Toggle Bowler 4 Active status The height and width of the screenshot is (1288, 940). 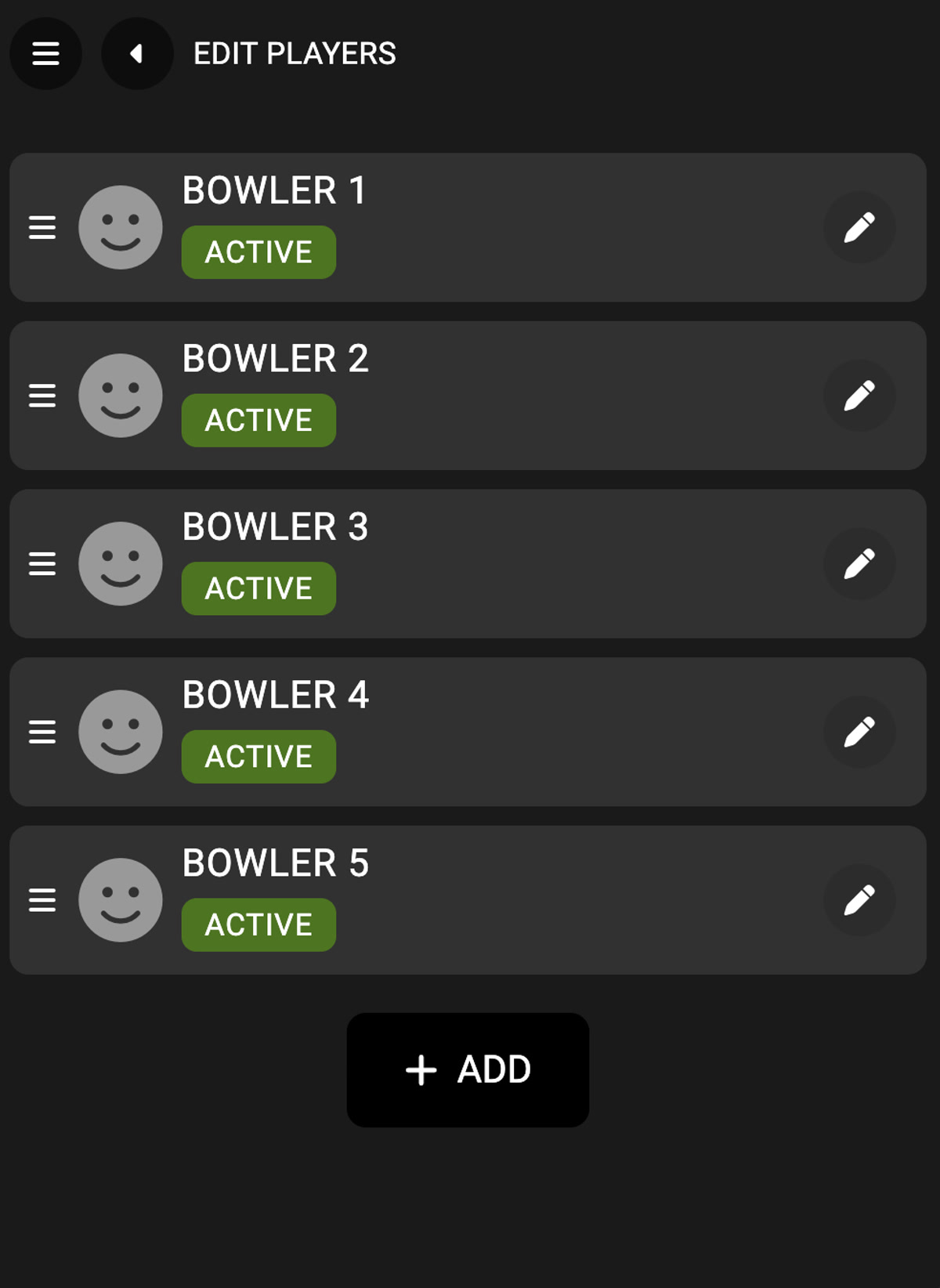click(x=258, y=757)
